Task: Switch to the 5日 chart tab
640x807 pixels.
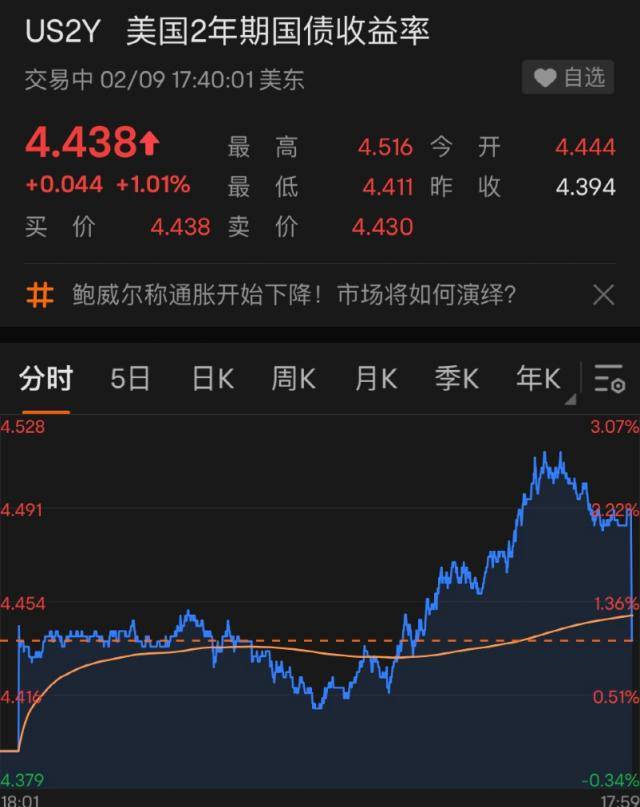Action: pyautogui.click(x=130, y=379)
